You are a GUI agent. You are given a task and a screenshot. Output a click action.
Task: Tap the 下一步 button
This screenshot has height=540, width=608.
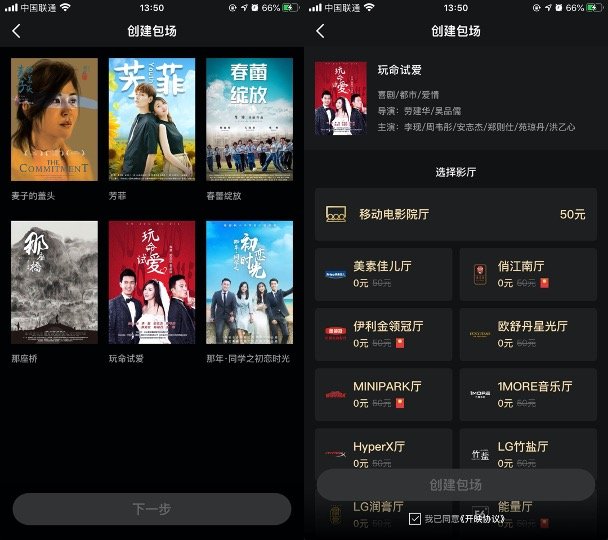pyautogui.click(x=152, y=509)
